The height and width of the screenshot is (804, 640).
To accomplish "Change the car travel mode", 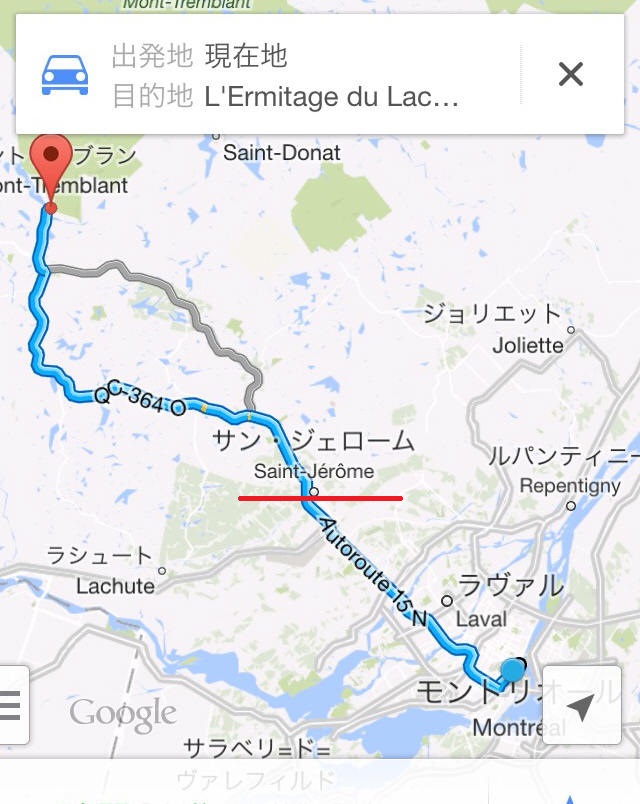I will tap(65, 75).
